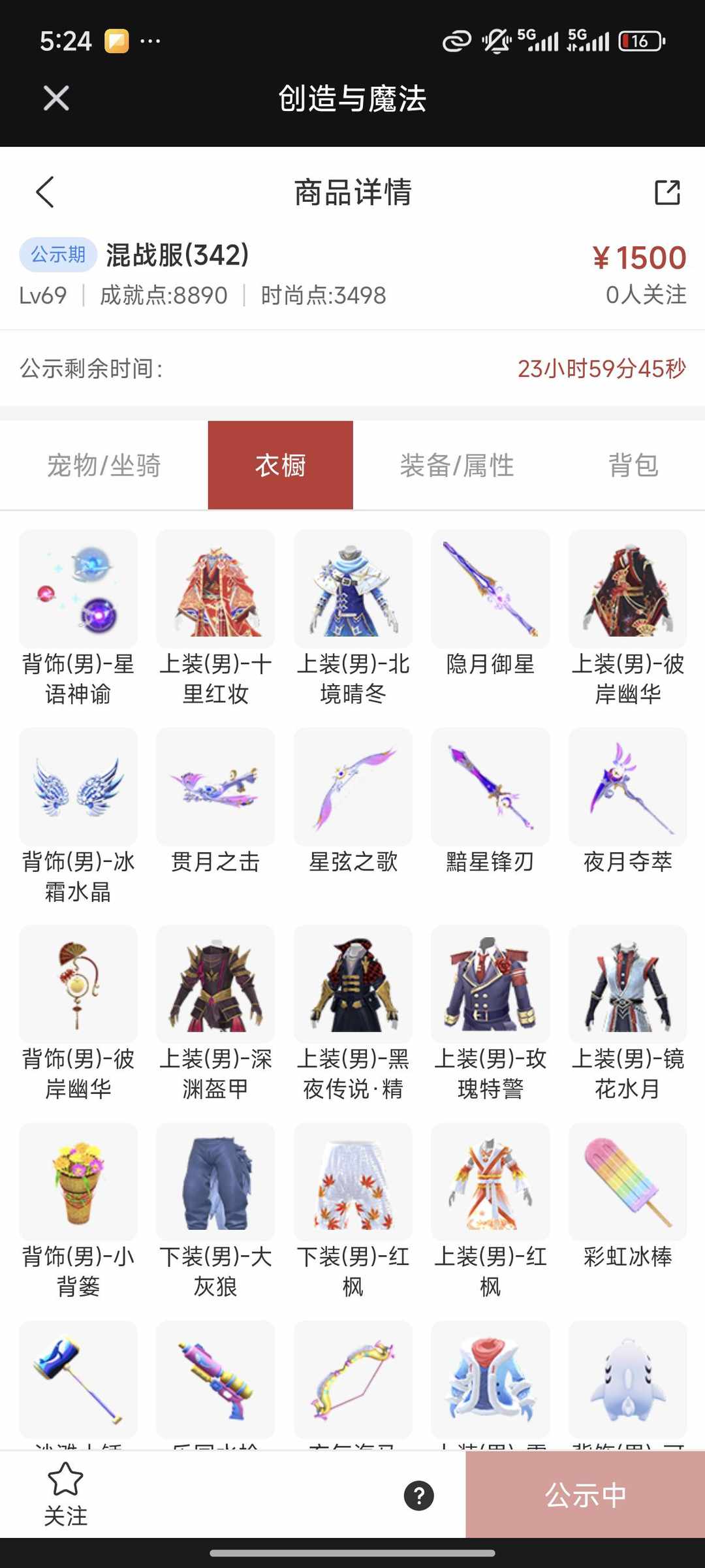Open the 十里红妆 outfit thumbnail

[x=215, y=589]
